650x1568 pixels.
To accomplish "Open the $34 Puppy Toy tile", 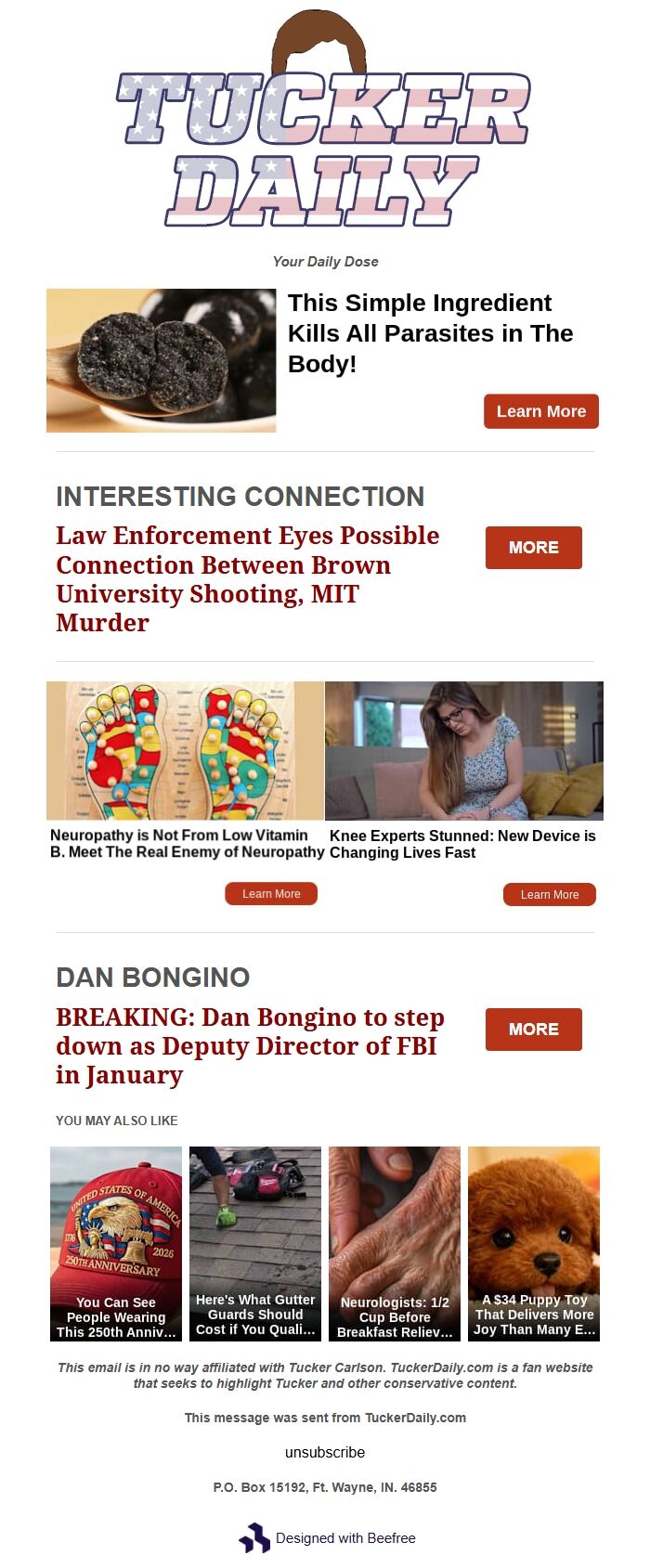I will (x=534, y=1243).
